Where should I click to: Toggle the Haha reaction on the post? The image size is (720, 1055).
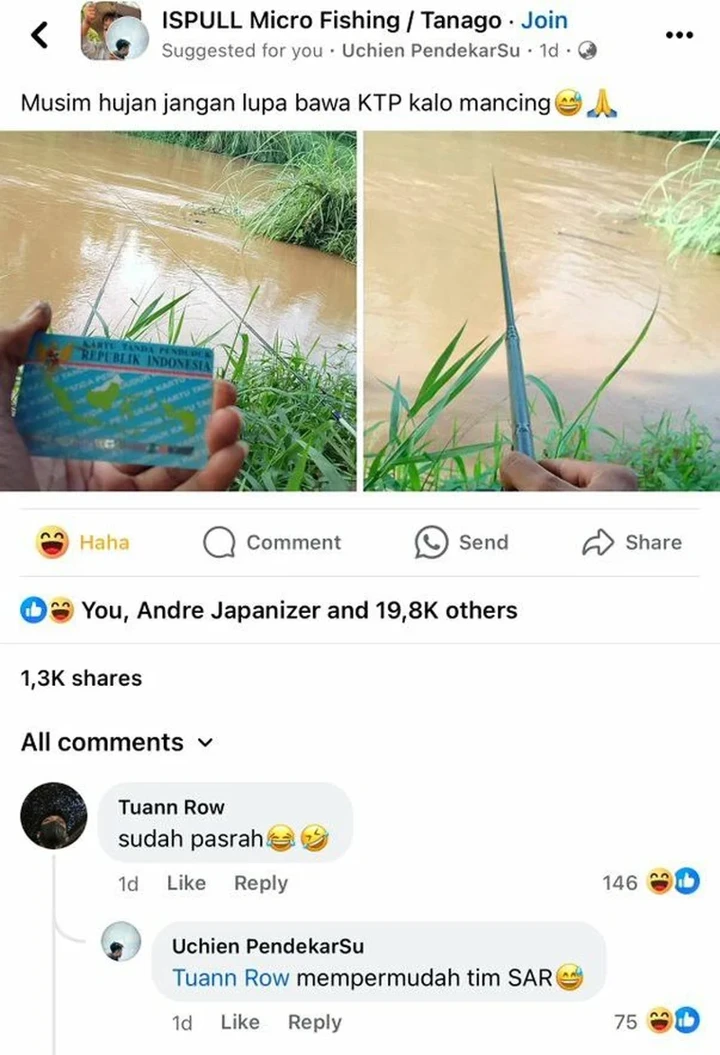click(84, 542)
